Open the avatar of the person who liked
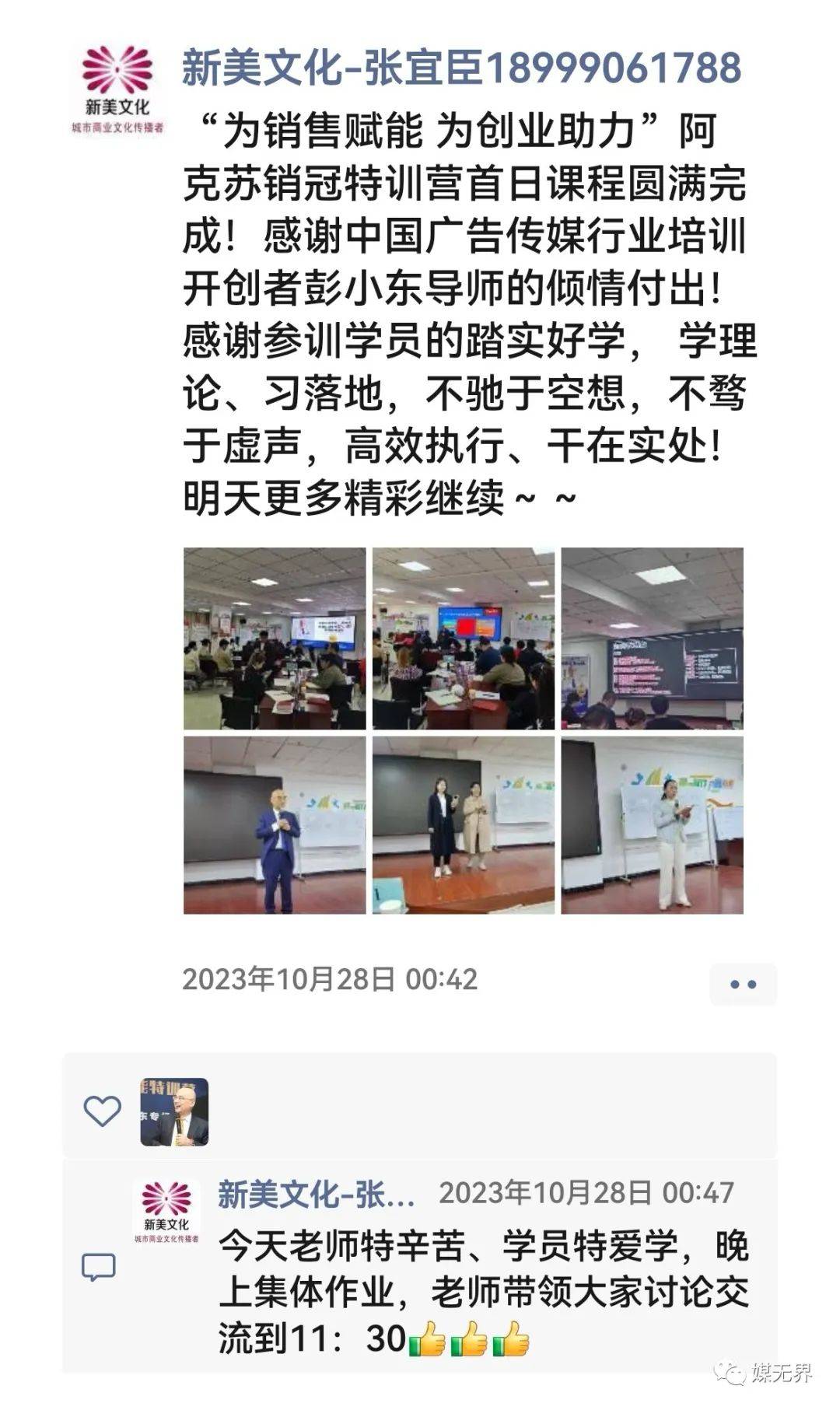This screenshot has width=840, height=1410. click(174, 1112)
